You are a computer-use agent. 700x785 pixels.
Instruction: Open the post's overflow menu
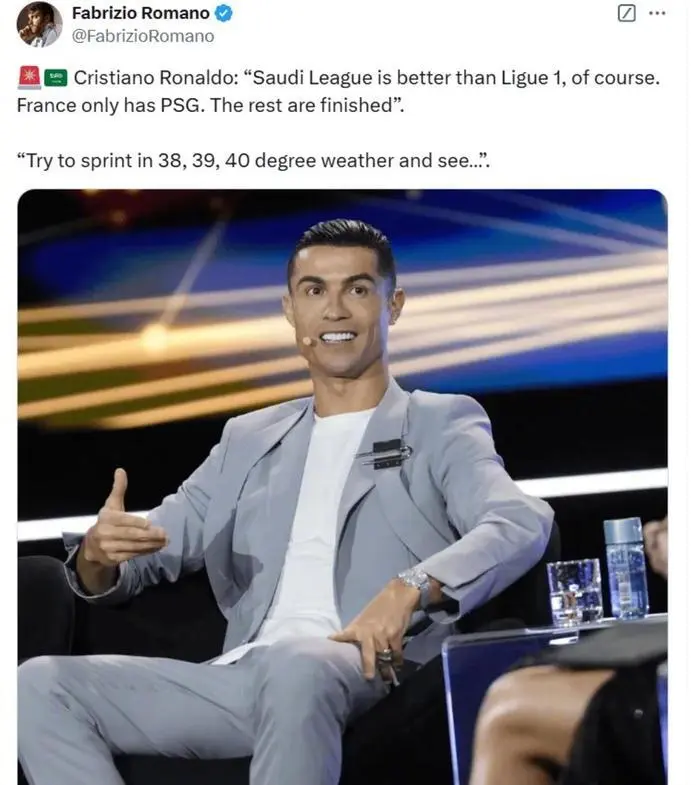[657, 14]
